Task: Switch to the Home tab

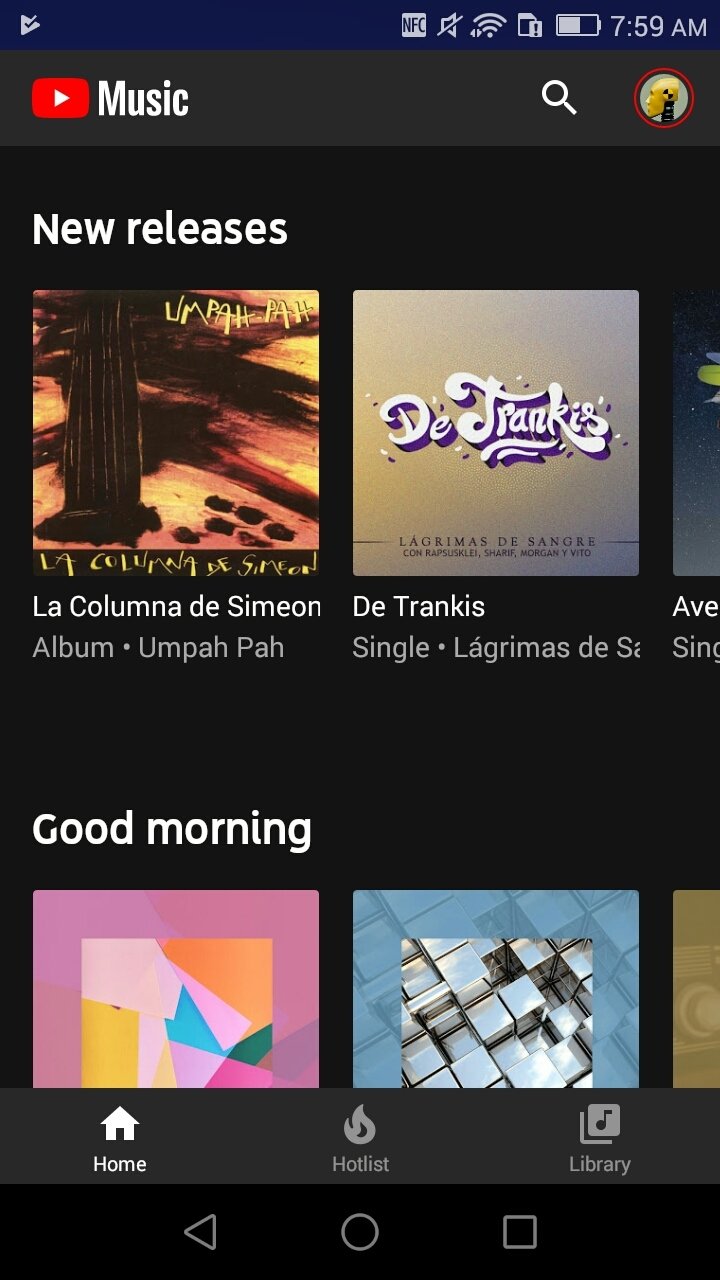Action: (x=120, y=1138)
